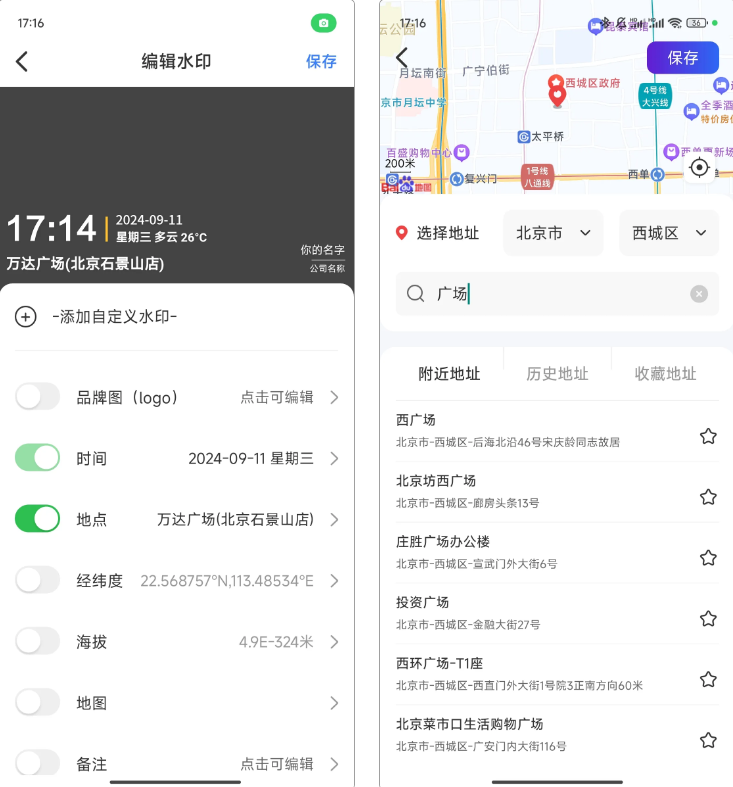The image size is (733, 787).
Task: Disable the 地点 watermark toggle
Action: (38, 519)
